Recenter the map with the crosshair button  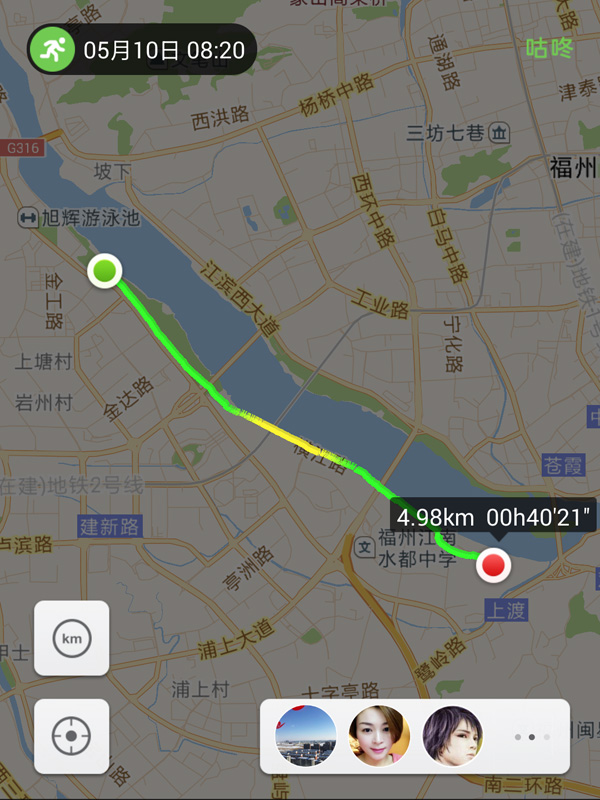click(x=71, y=736)
